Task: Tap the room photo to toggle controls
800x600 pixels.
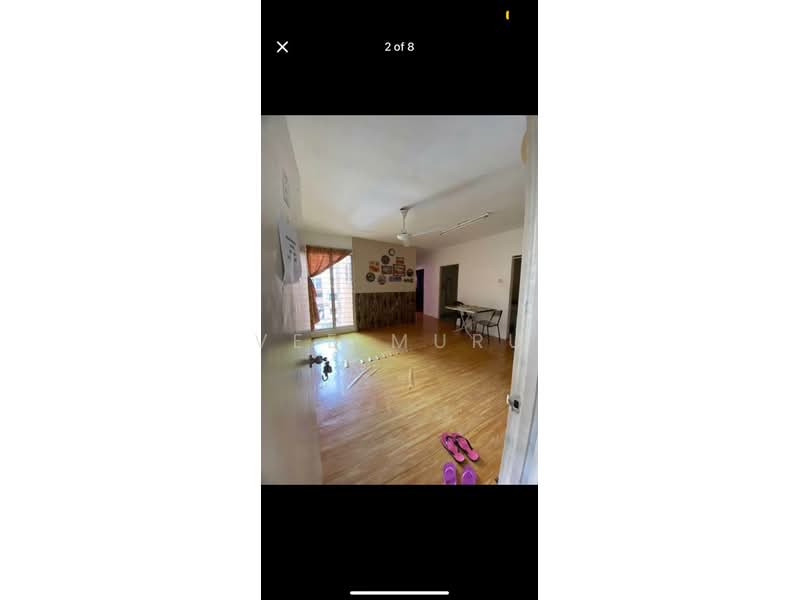Action: click(399, 300)
